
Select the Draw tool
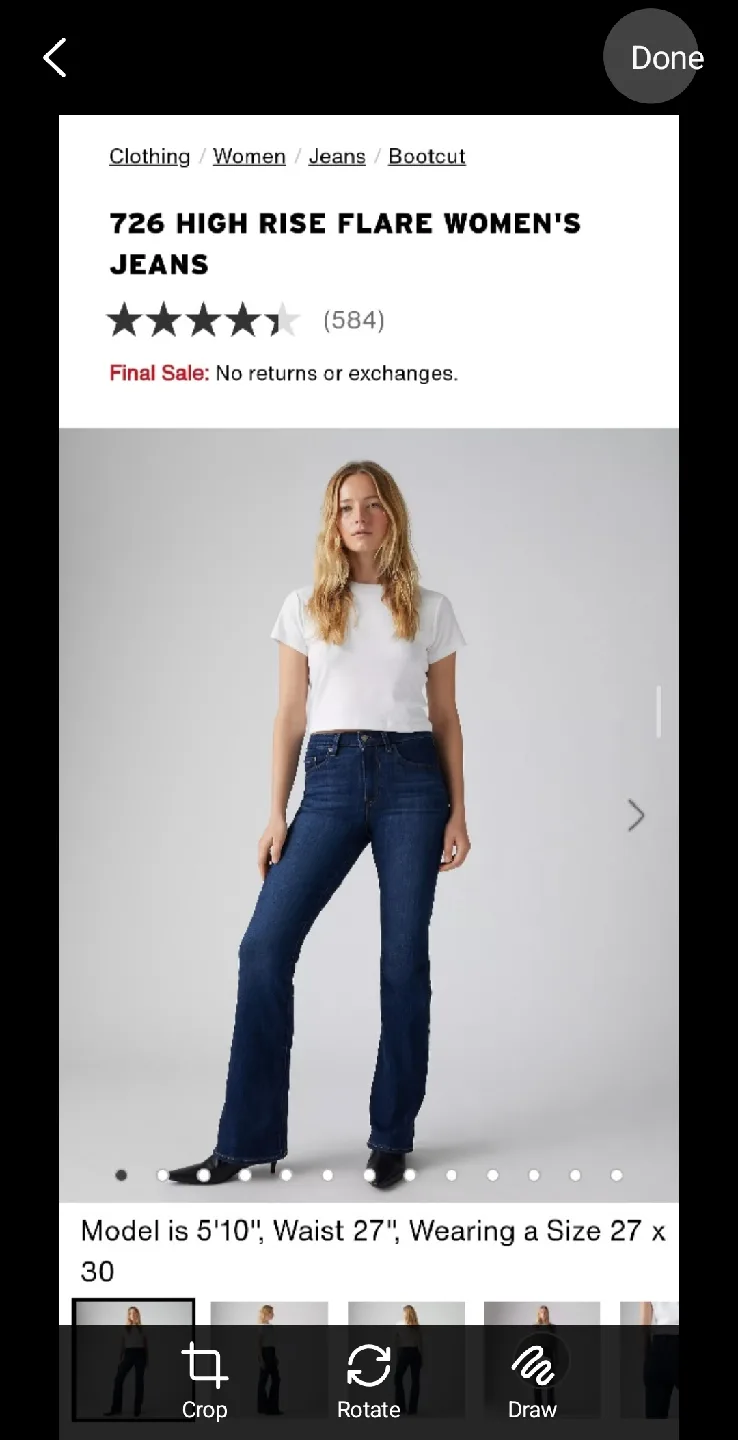[532, 1380]
